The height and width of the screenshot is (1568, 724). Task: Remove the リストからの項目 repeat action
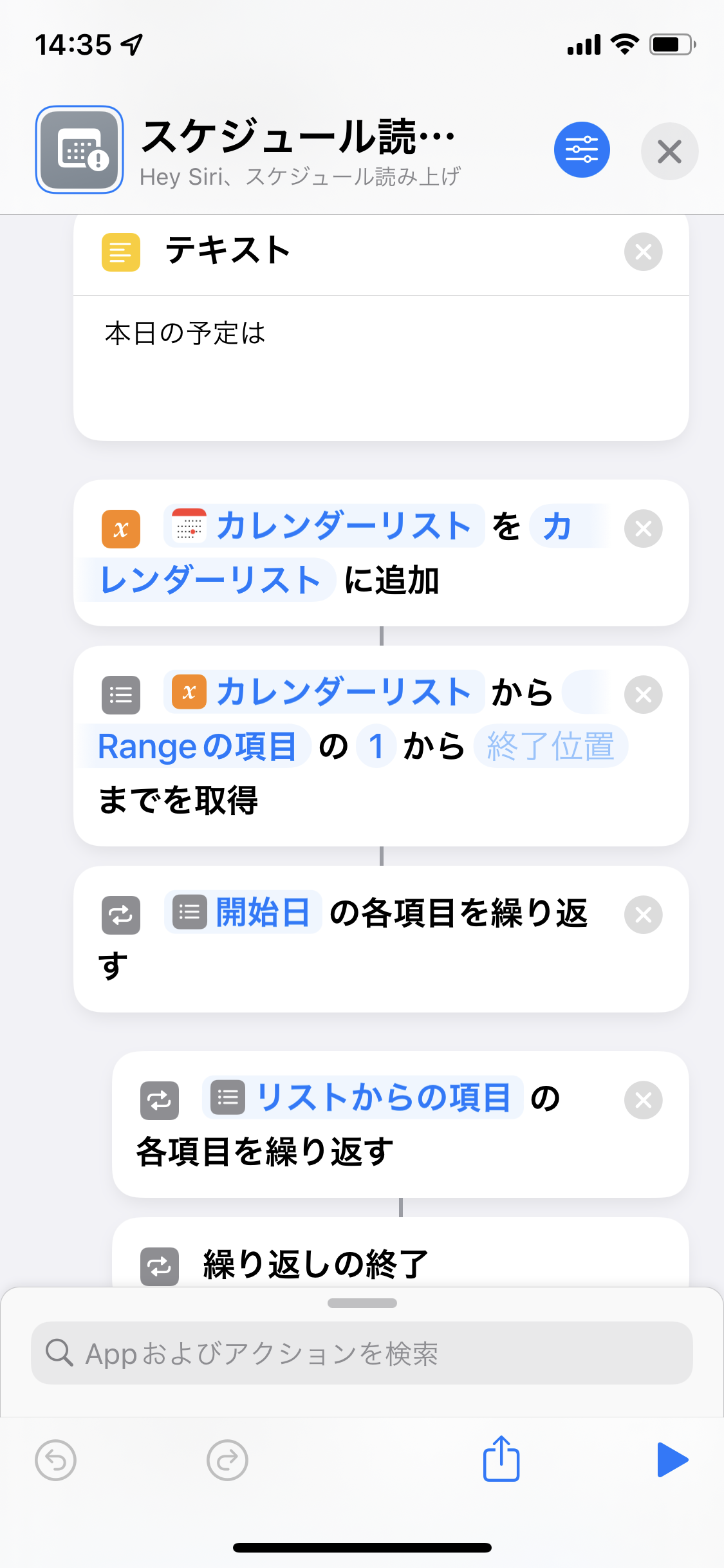[x=643, y=1100]
